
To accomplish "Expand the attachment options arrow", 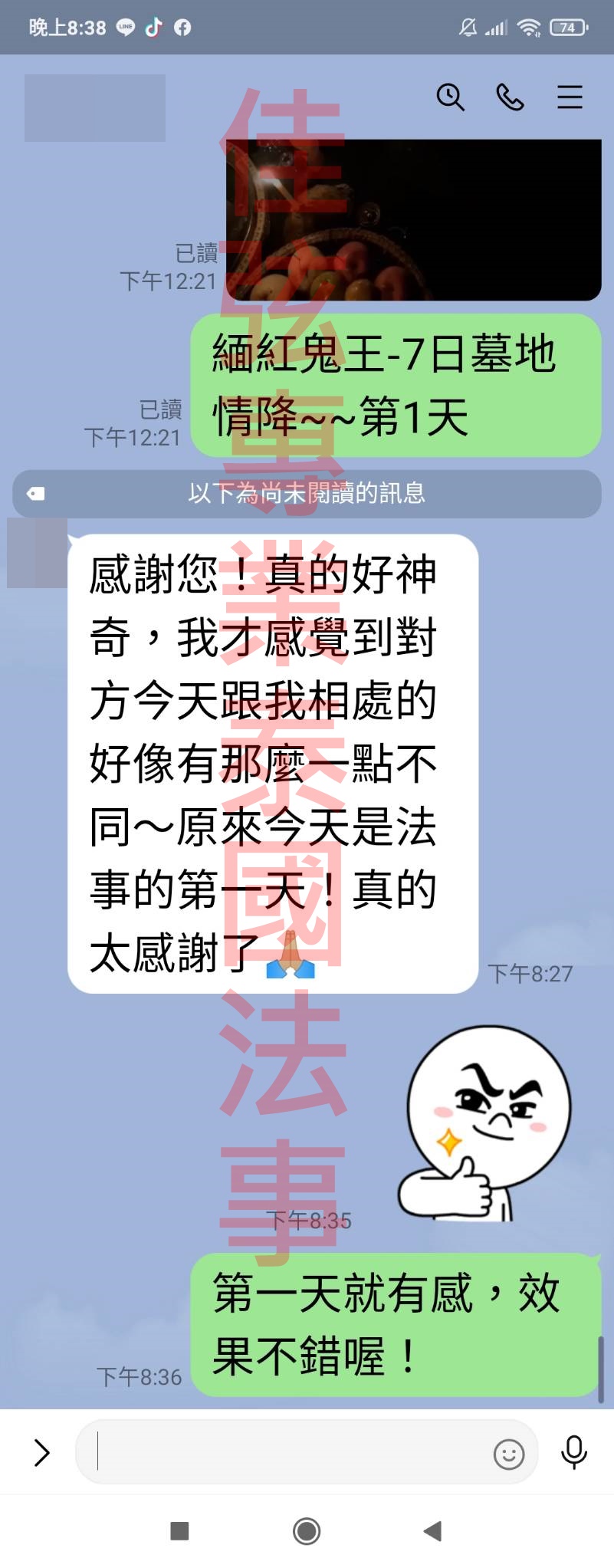I will tap(41, 1452).
